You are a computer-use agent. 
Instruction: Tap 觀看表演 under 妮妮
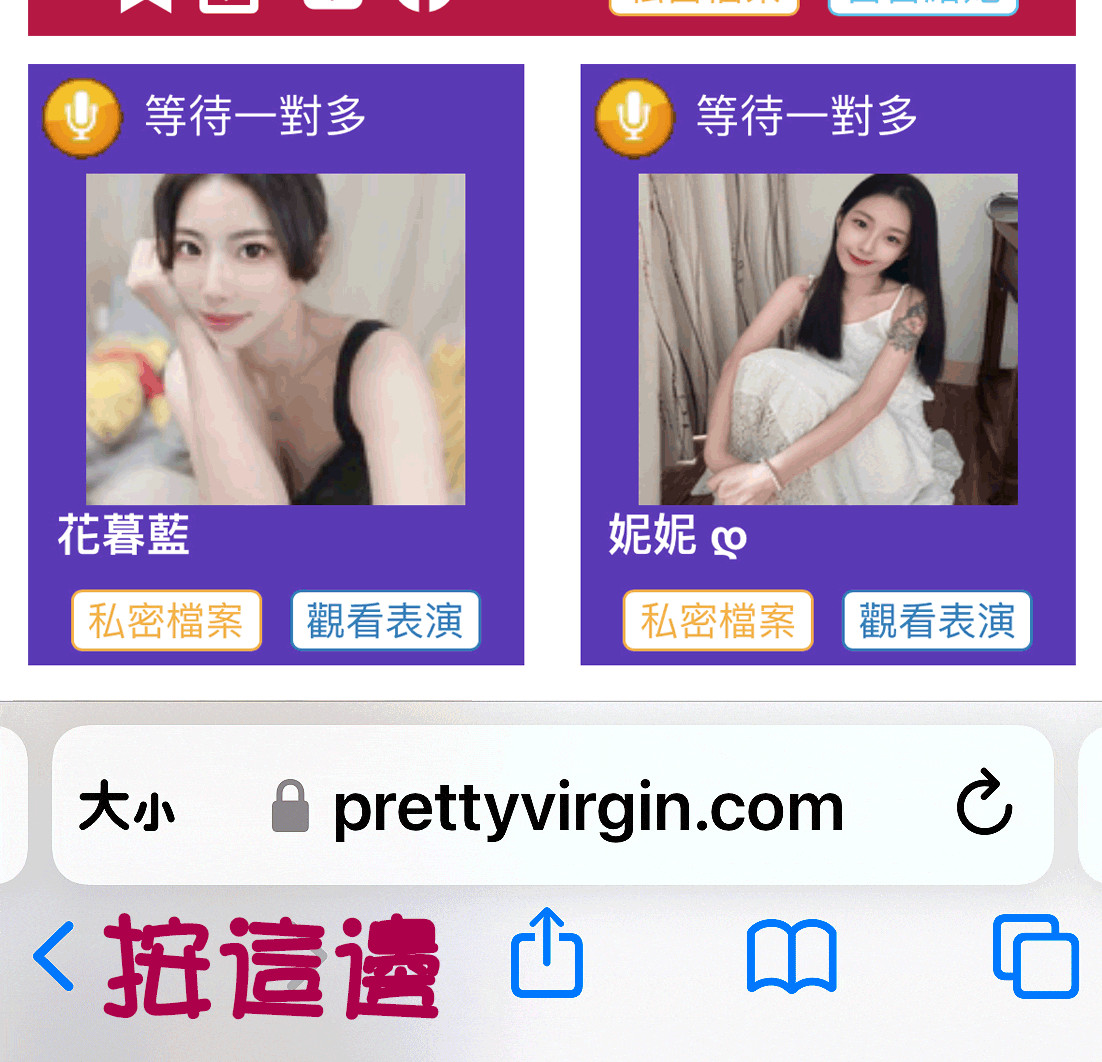[937, 621]
